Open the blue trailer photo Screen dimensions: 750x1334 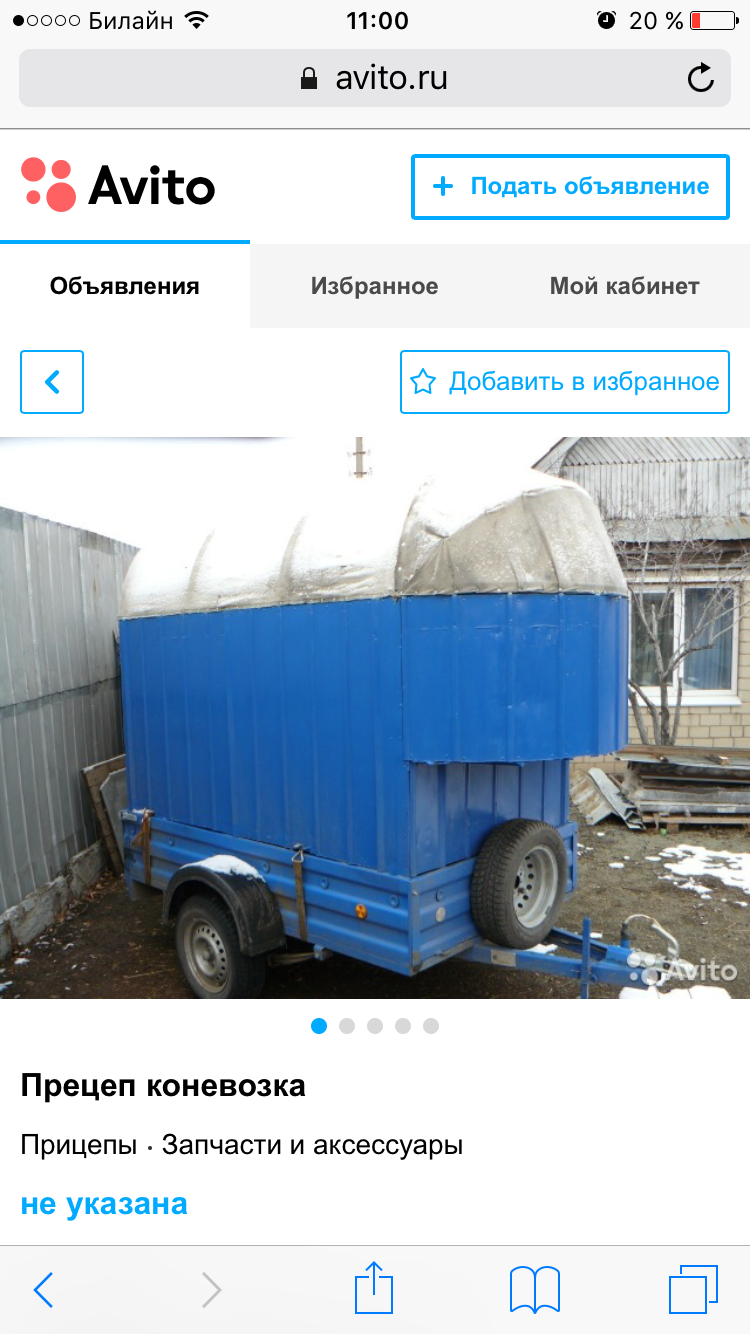click(x=375, y=717)
